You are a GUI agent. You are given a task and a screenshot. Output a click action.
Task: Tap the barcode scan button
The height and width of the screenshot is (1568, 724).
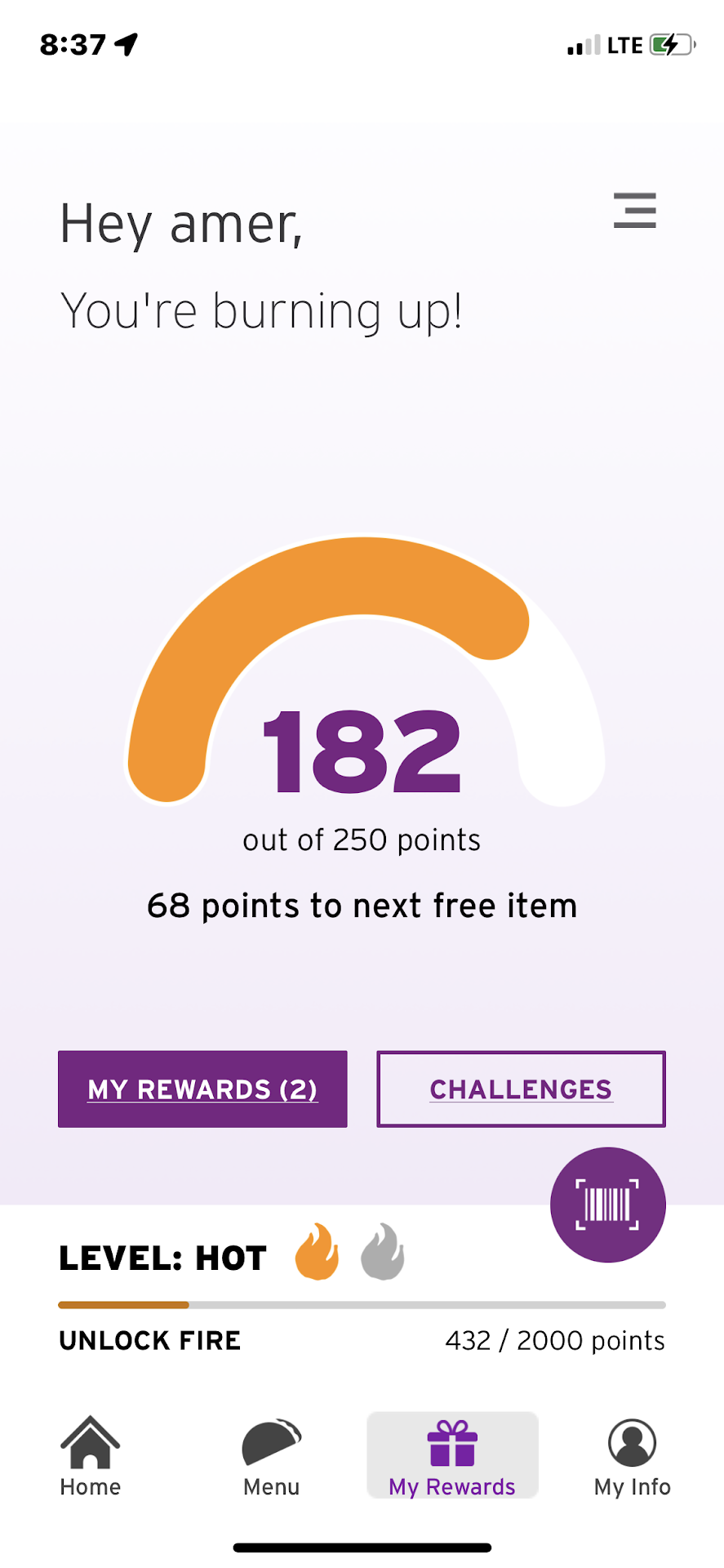click(x=608, y=1205)
